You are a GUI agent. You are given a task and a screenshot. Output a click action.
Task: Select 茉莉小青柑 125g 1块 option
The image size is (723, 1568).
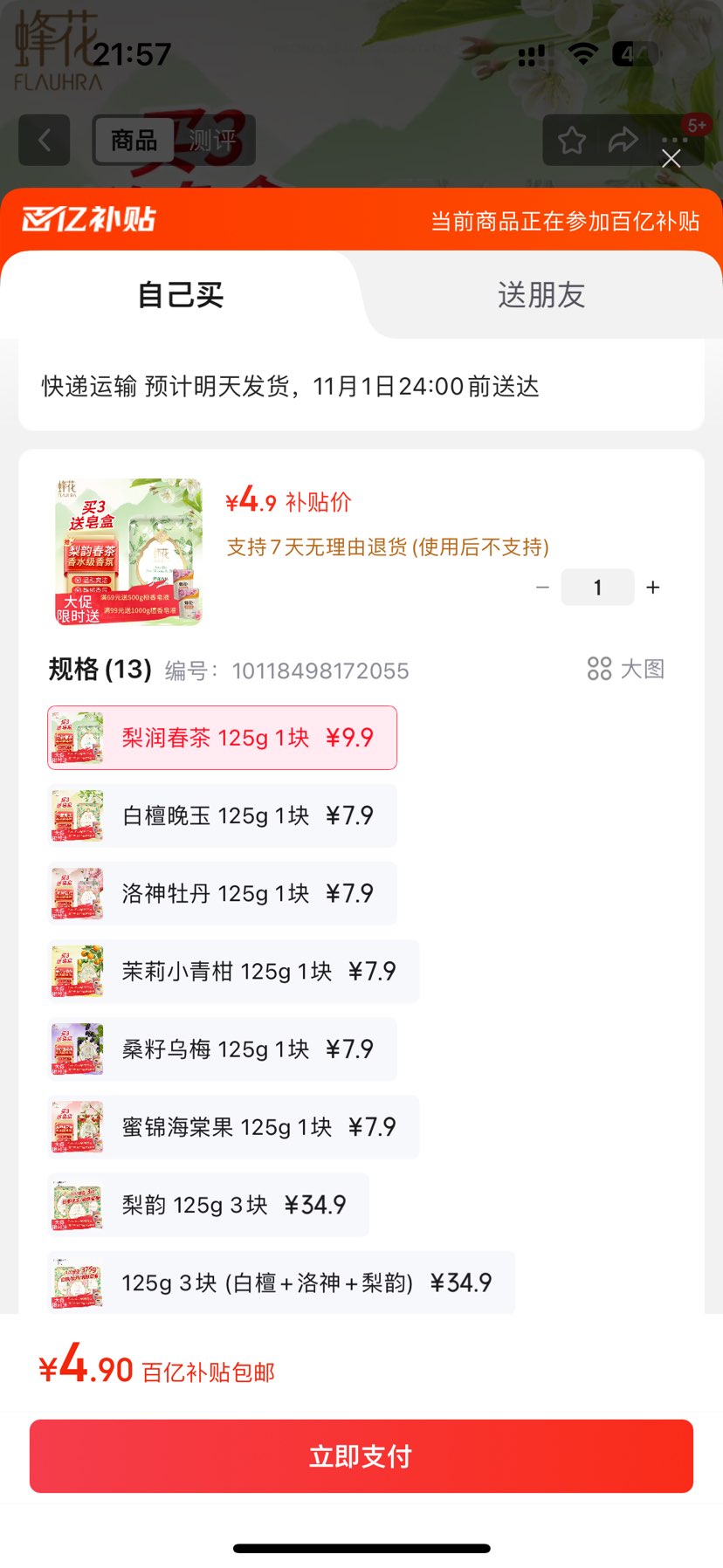(233, 971)
